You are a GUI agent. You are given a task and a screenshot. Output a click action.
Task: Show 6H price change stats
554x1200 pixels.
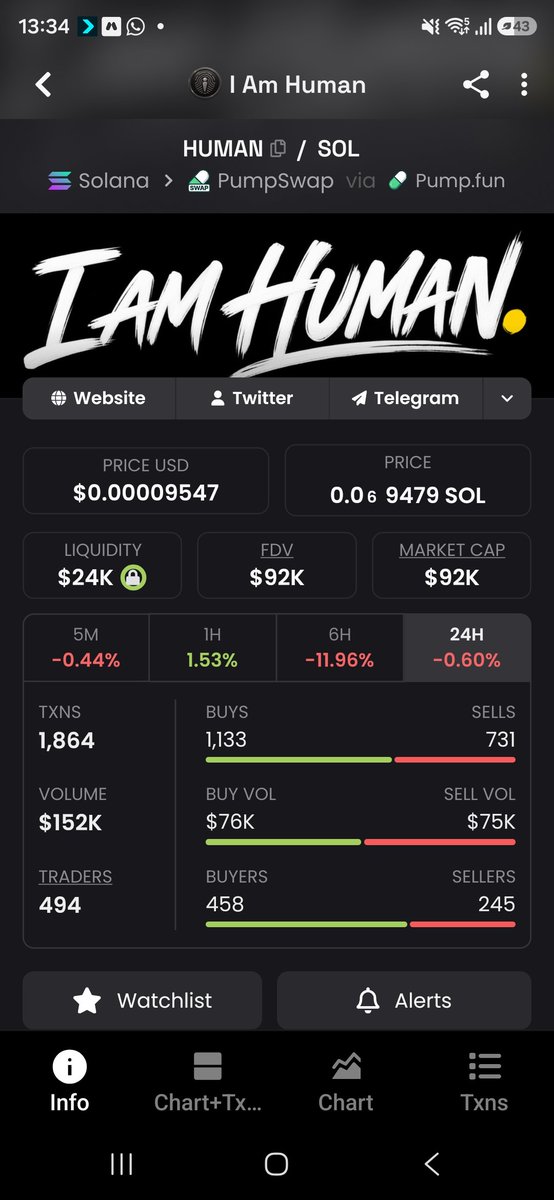(339, 648)
